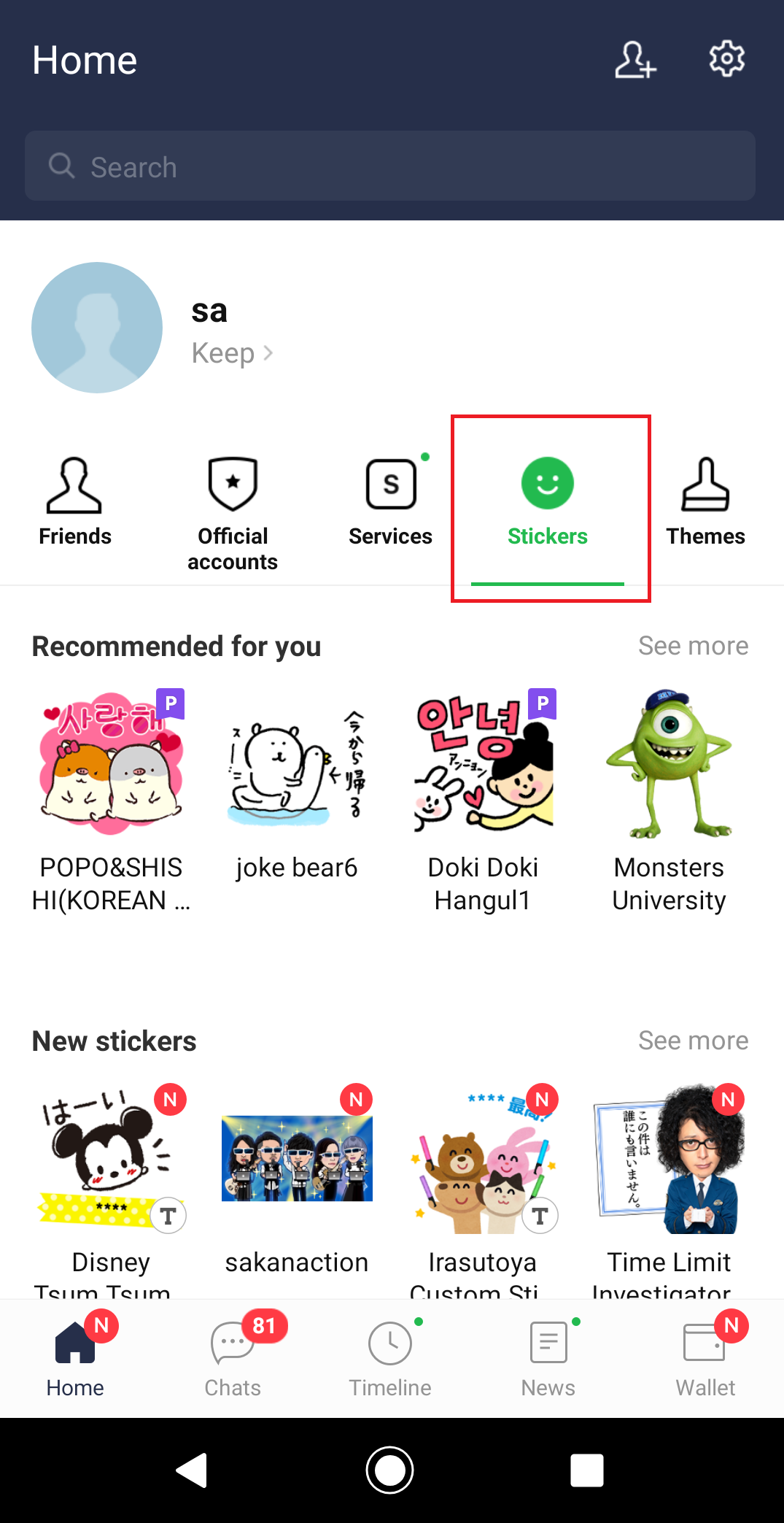Switch to Official accounts tab

233,511
